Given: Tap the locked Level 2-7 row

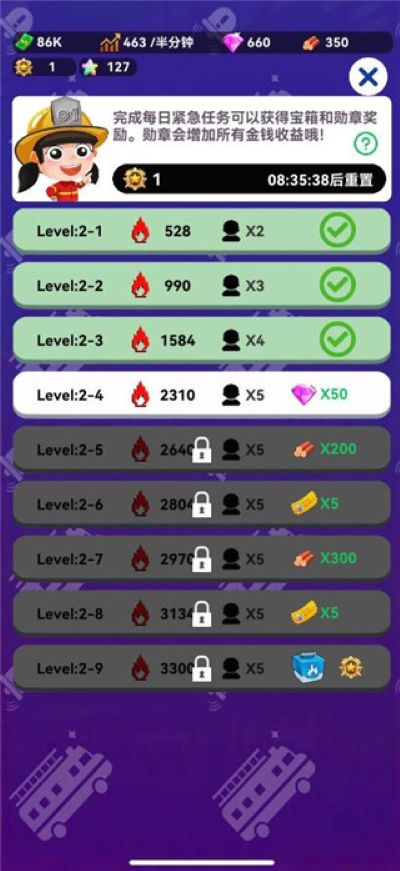Looking at the screenshot, I should coord(202,558).
